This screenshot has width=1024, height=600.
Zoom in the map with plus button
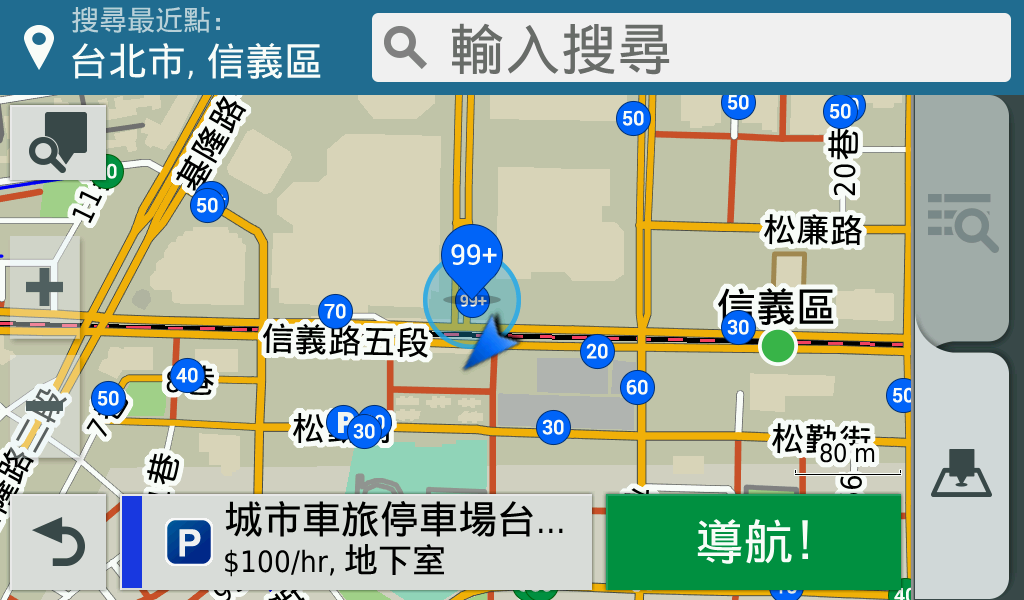[x=44, y=290]
